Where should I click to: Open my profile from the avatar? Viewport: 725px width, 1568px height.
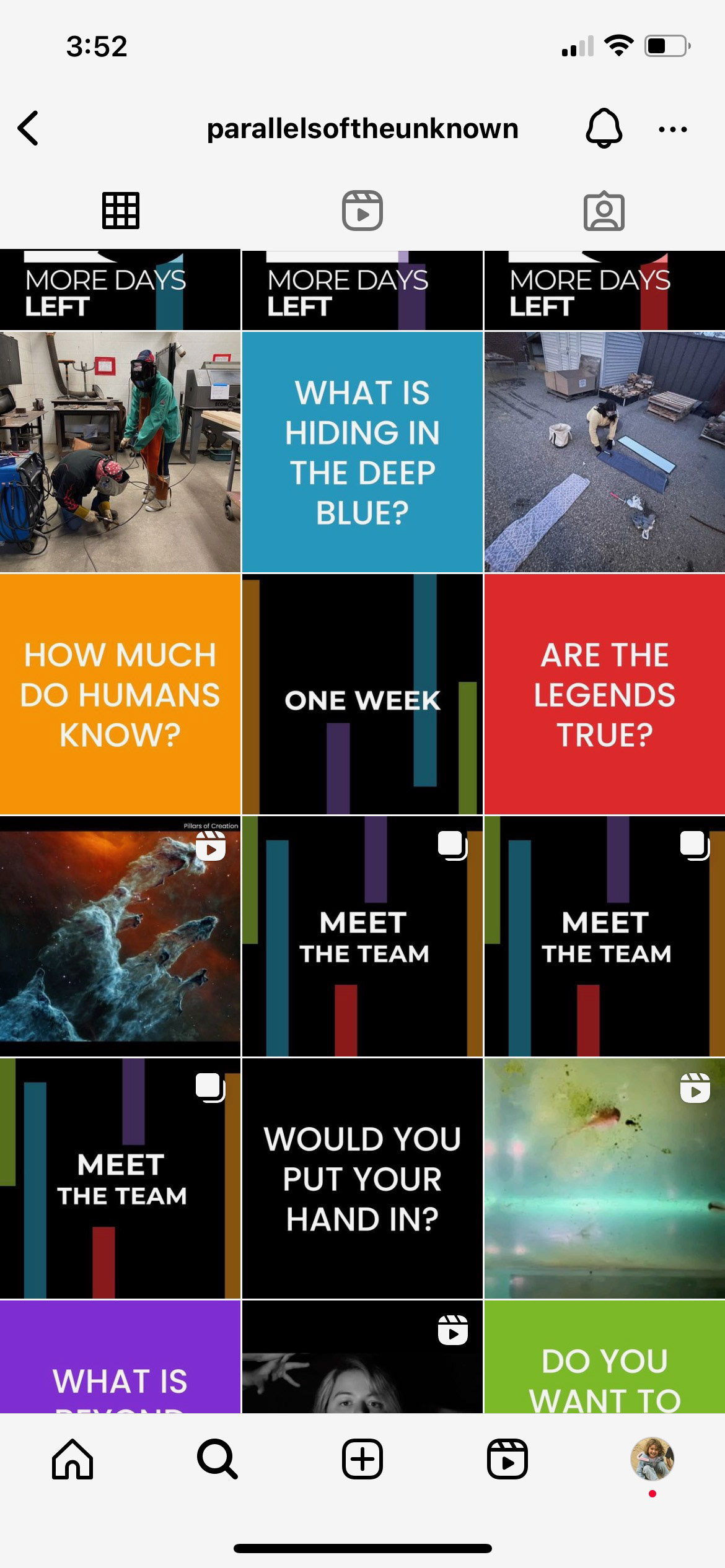(652, 1459)
